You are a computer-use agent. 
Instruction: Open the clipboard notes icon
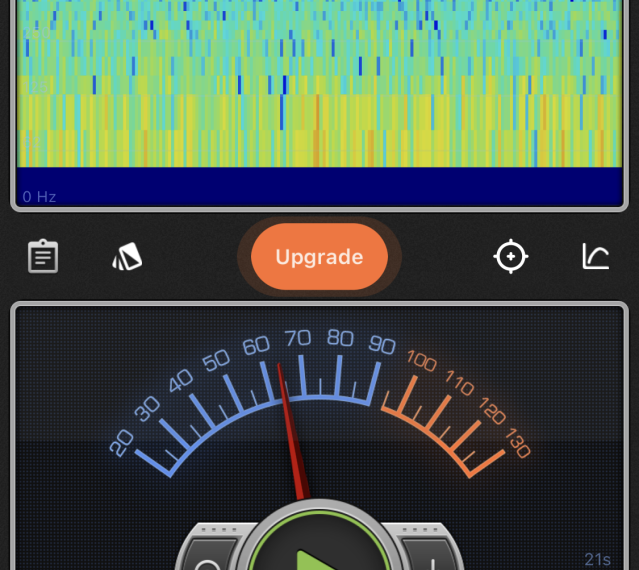click(x=43, y=257)
